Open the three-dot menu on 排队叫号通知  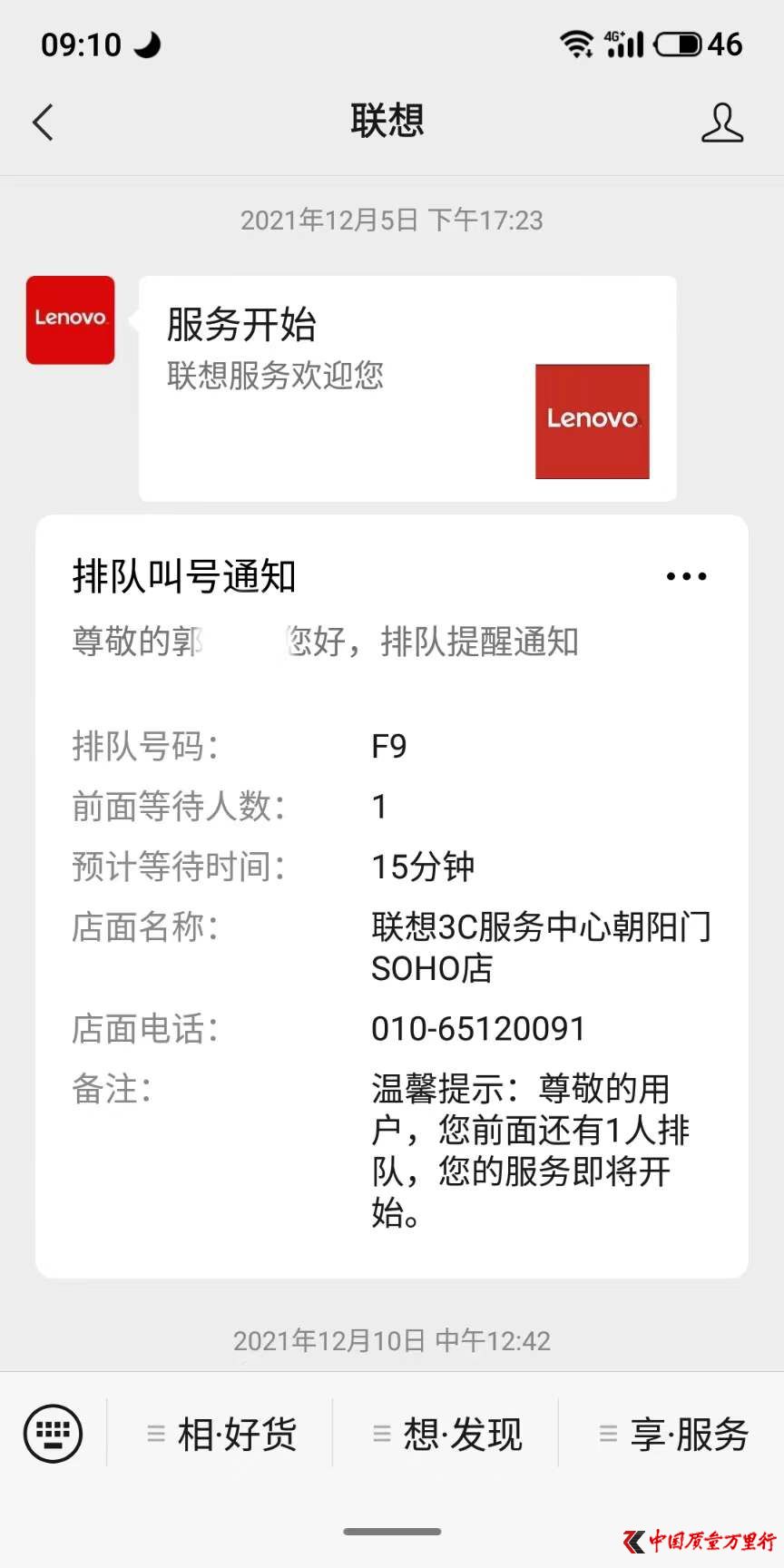pos(686,576)
